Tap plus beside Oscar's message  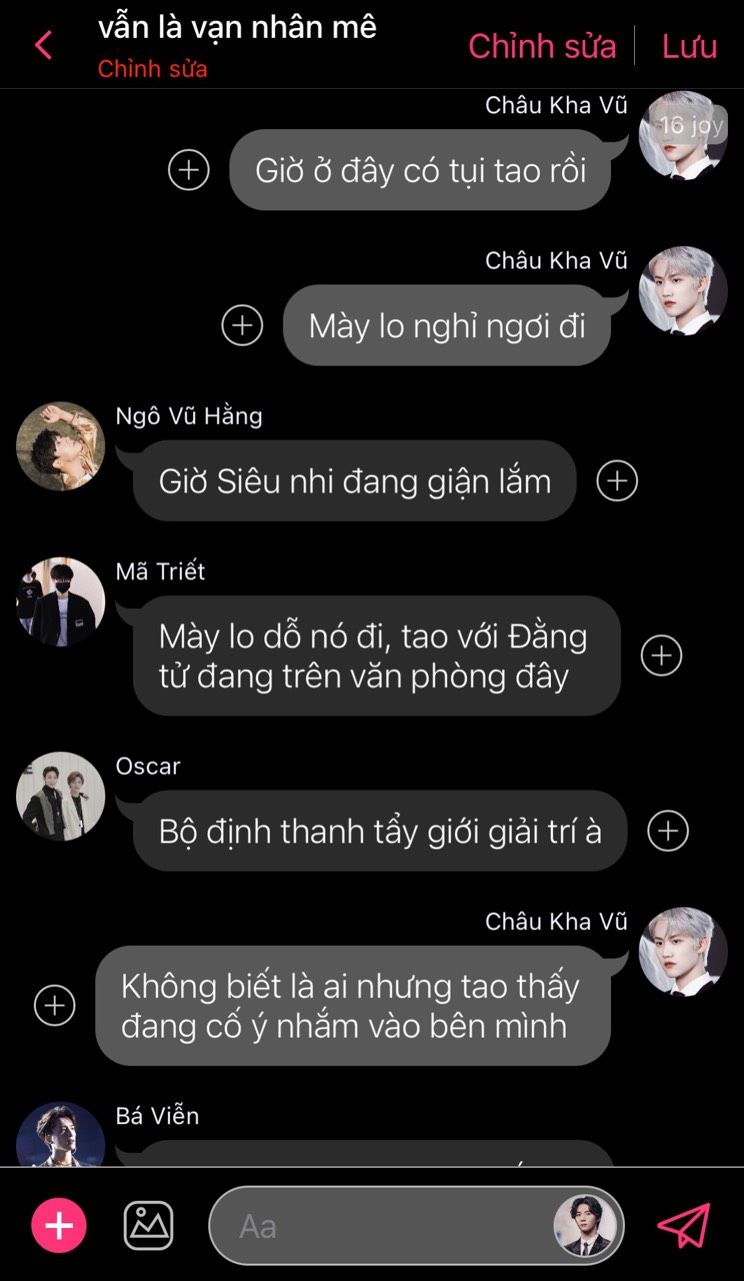tap(668, 830)
